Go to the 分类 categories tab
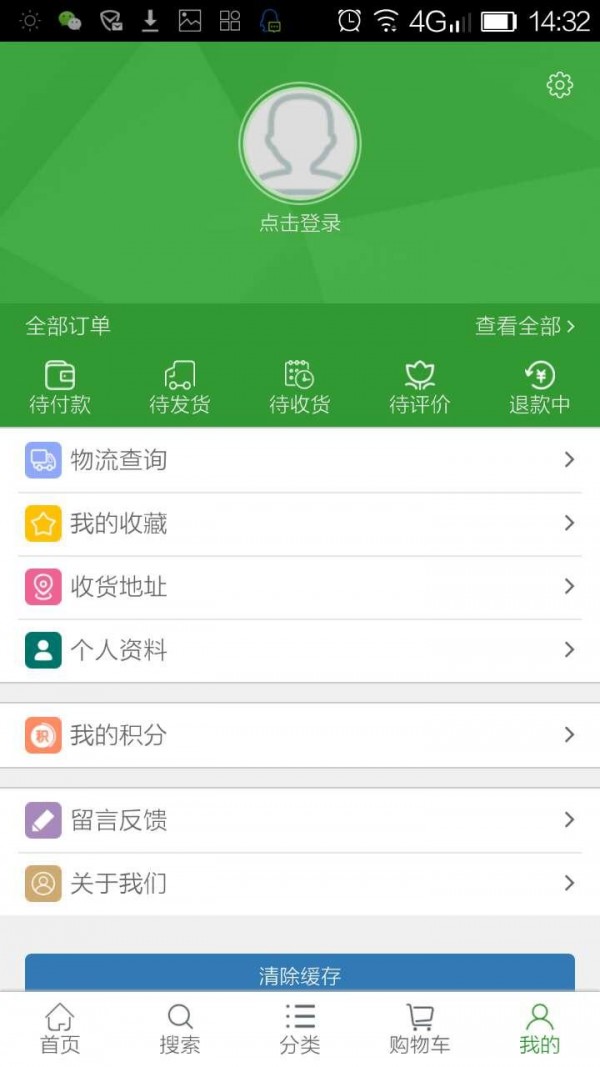 [300, 1028]
